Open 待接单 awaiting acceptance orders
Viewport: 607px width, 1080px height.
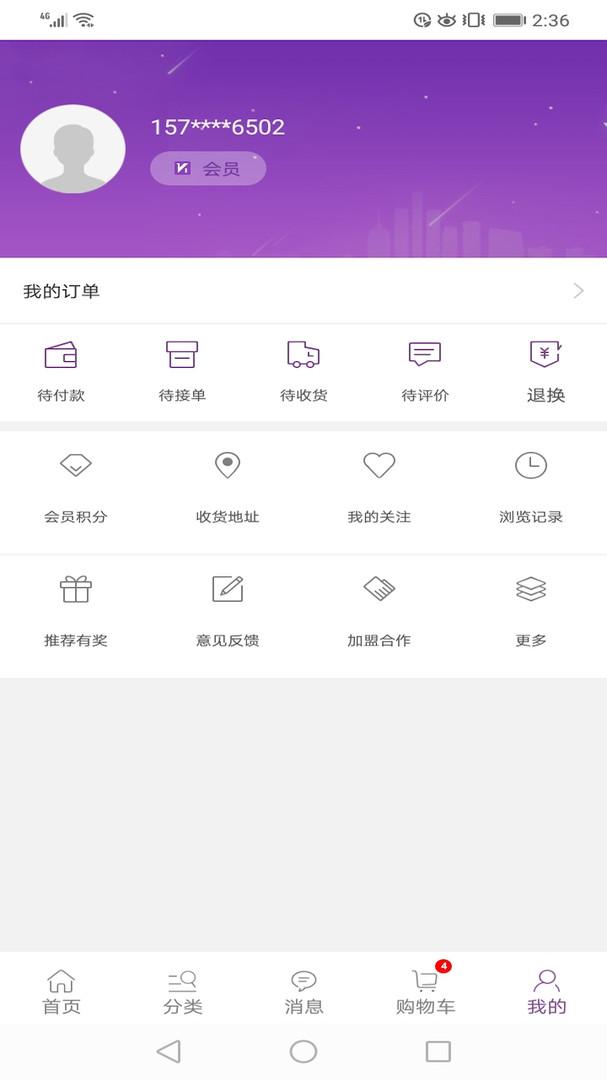pos(182,371)
